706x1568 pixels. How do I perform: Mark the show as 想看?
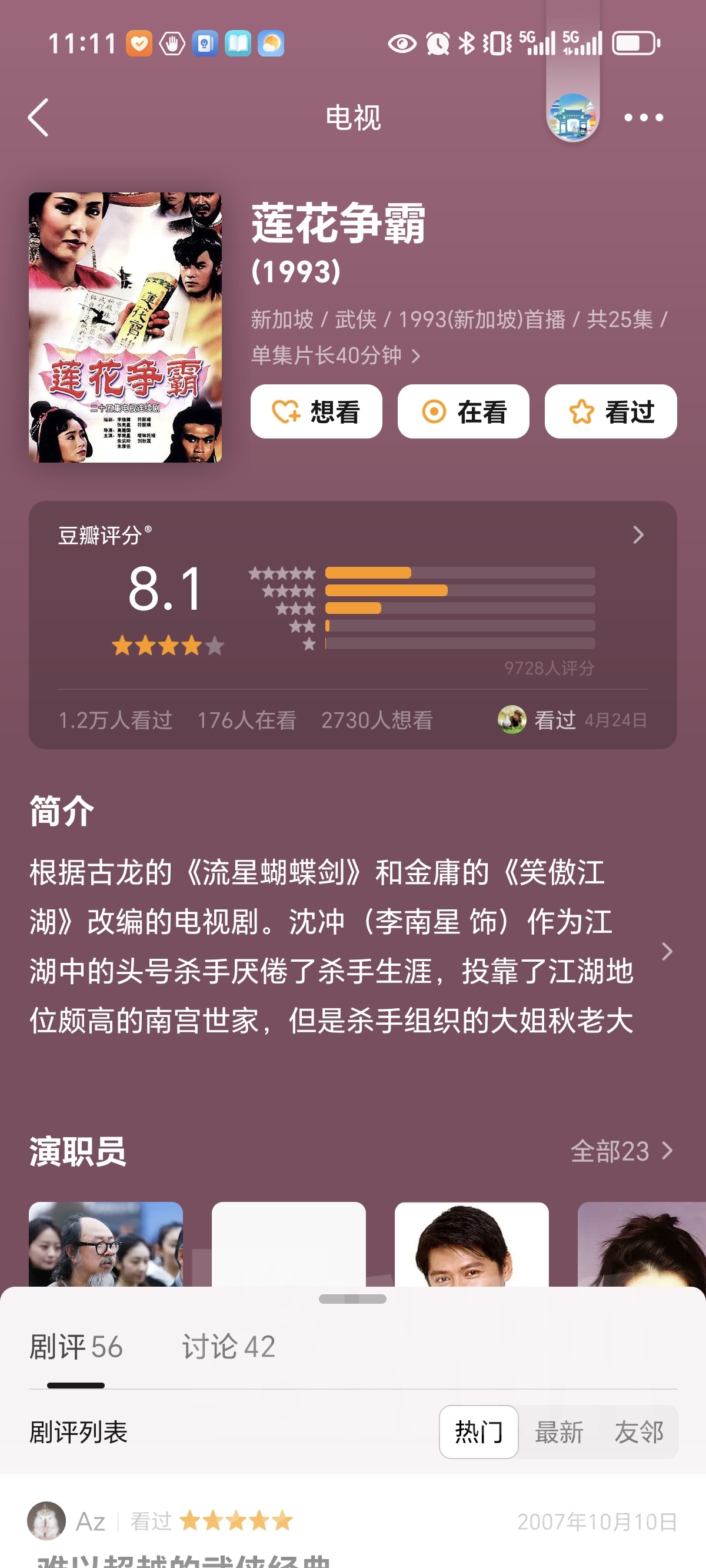(x=317, y=411)
